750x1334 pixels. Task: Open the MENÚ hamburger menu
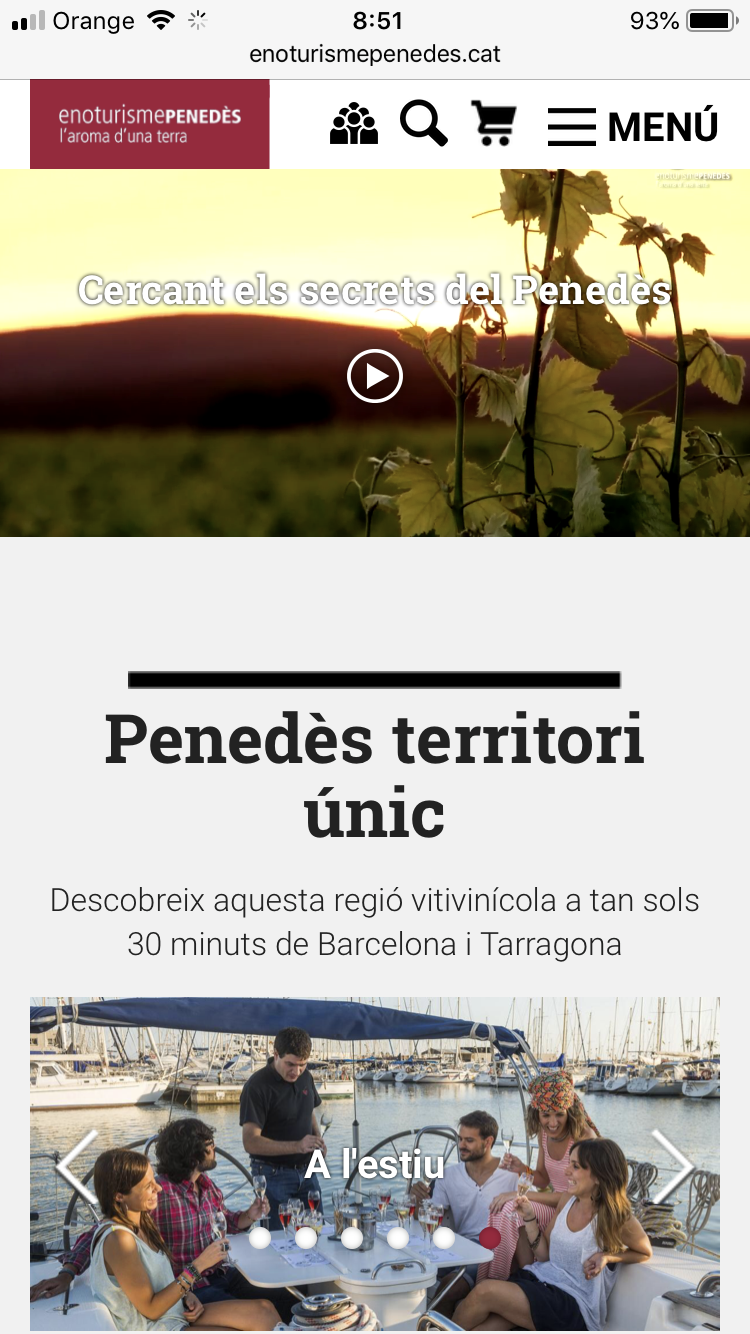point(632,127)
